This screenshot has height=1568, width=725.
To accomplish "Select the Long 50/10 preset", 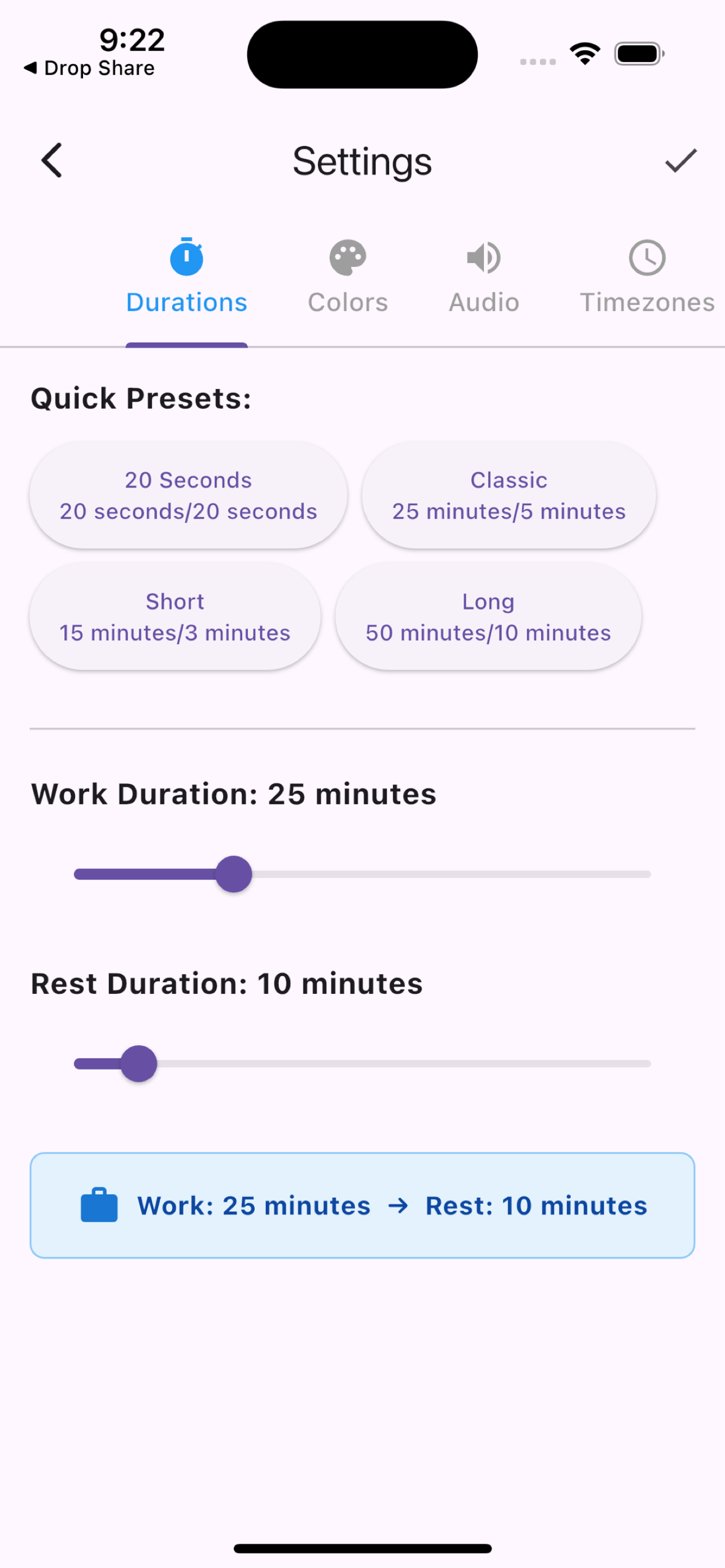I will 487,616.
